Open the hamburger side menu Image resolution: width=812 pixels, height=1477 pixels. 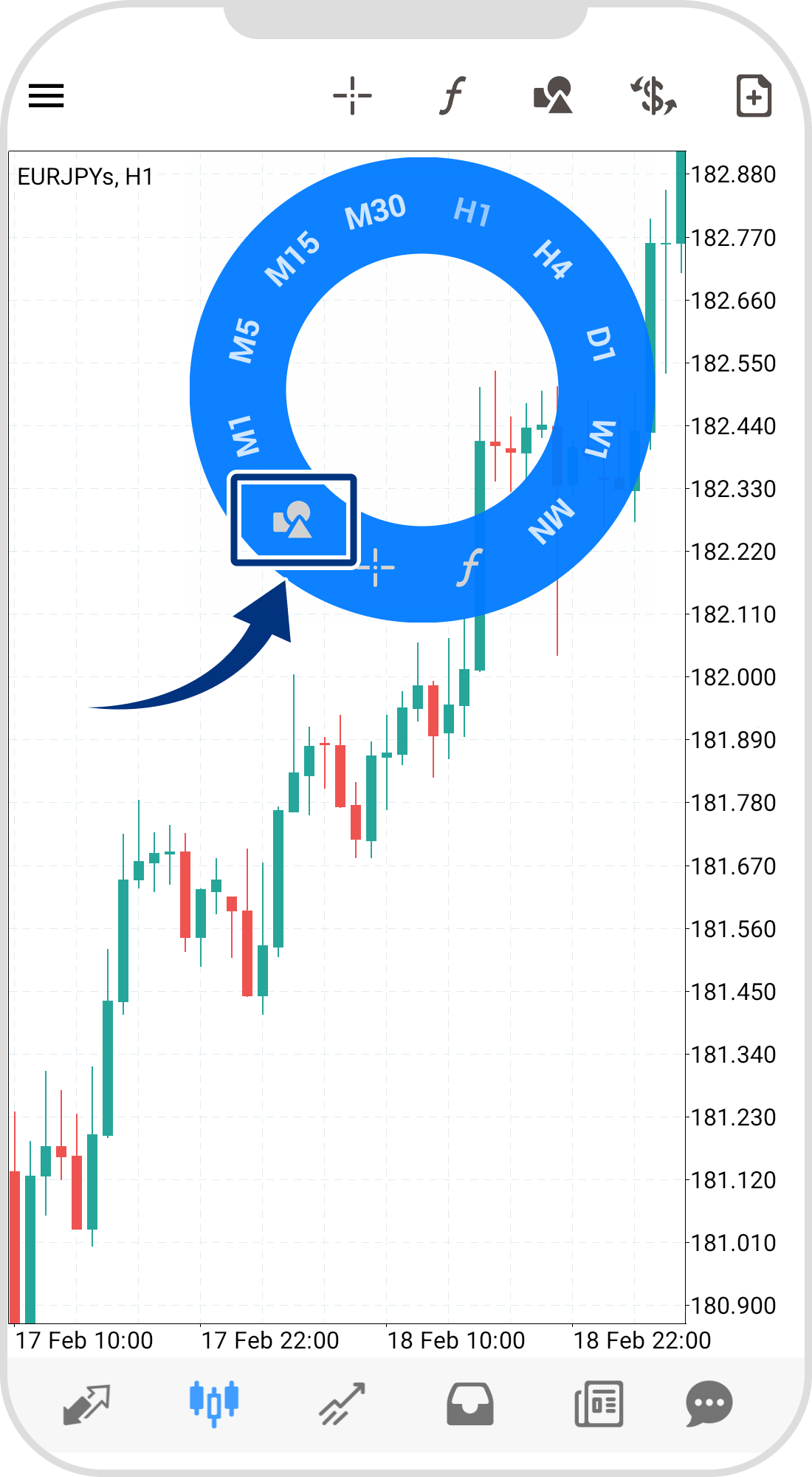click(46, 96)
